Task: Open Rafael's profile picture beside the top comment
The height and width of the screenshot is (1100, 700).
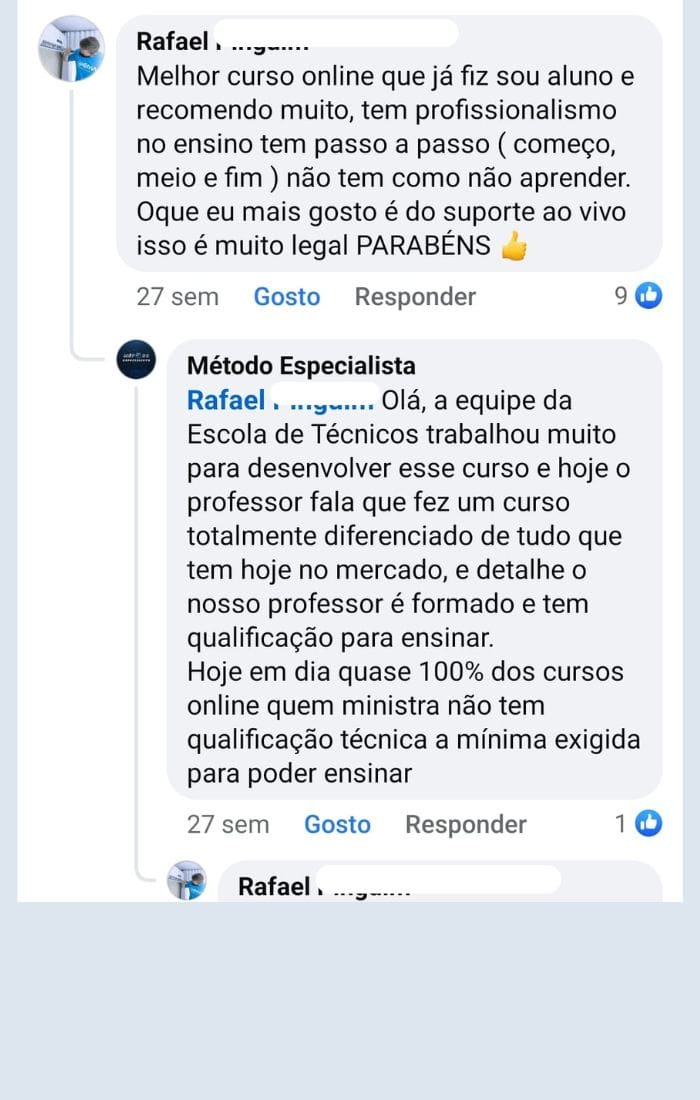Action: (x=71, y=48)
